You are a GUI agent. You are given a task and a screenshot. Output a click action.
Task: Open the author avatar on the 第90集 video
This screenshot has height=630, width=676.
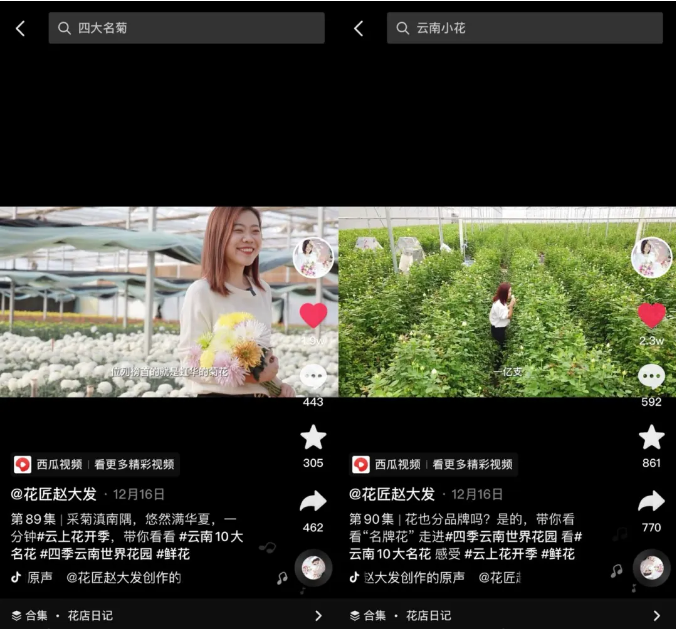[x=651, y=258]
